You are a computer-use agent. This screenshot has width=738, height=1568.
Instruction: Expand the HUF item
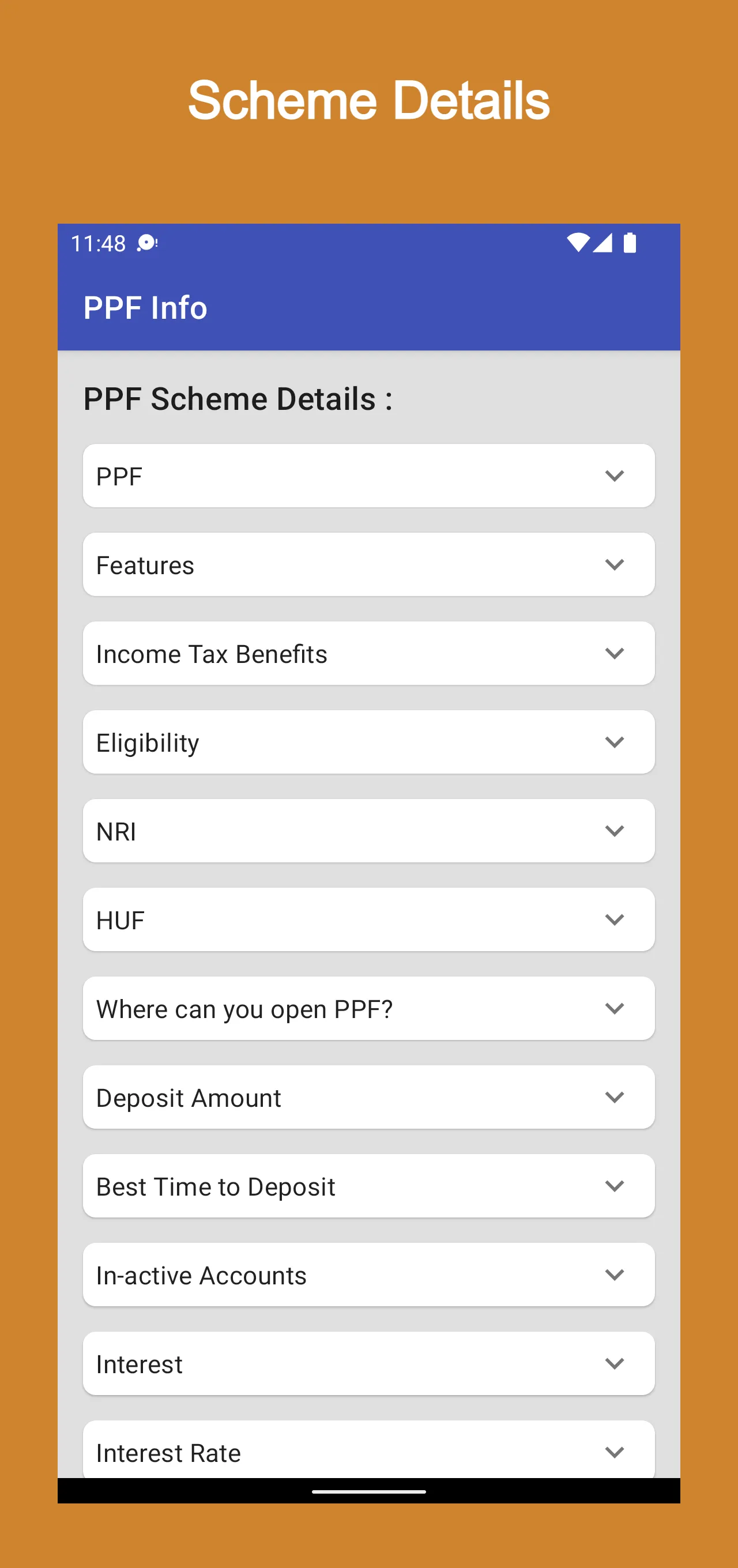[x=369, y=919]
